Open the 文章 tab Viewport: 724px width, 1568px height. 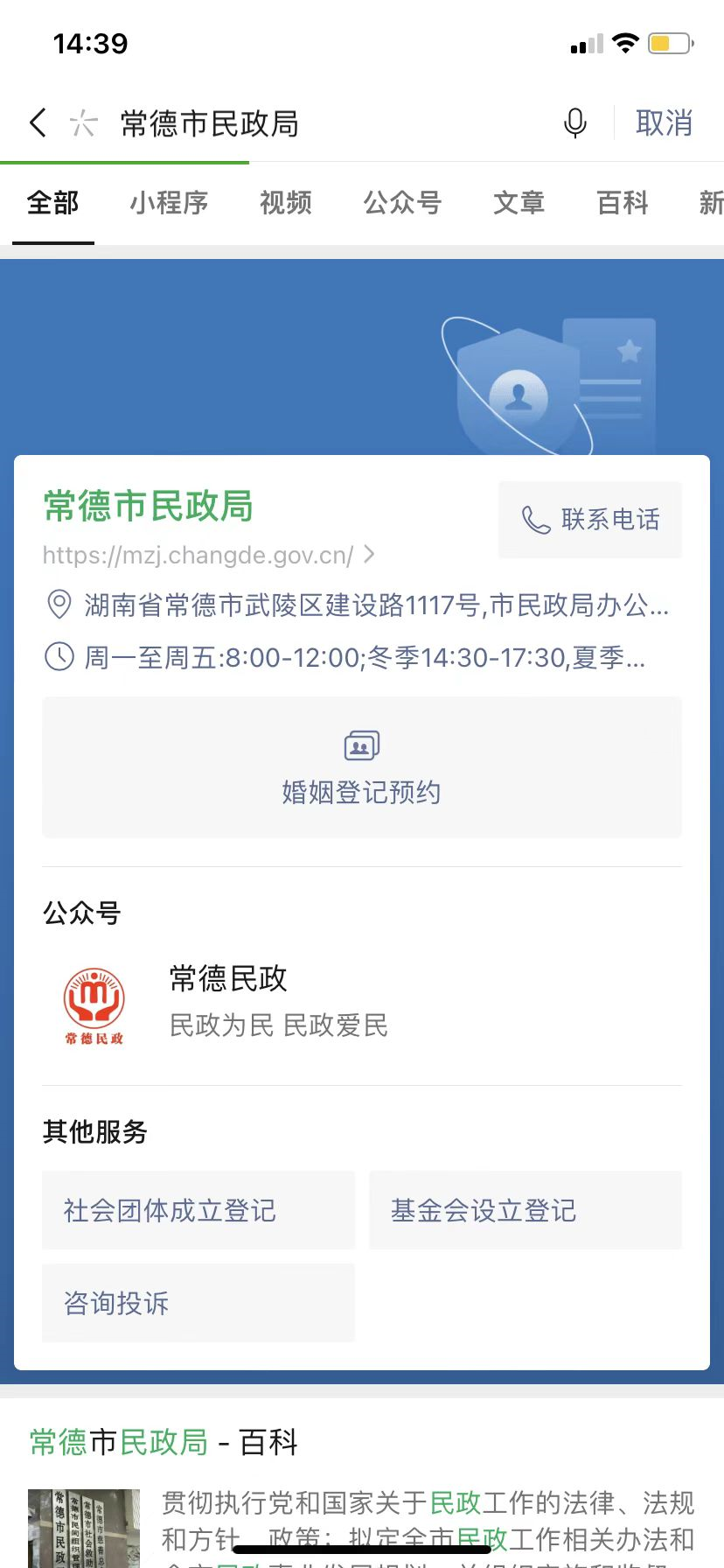[x=519, y=203]
